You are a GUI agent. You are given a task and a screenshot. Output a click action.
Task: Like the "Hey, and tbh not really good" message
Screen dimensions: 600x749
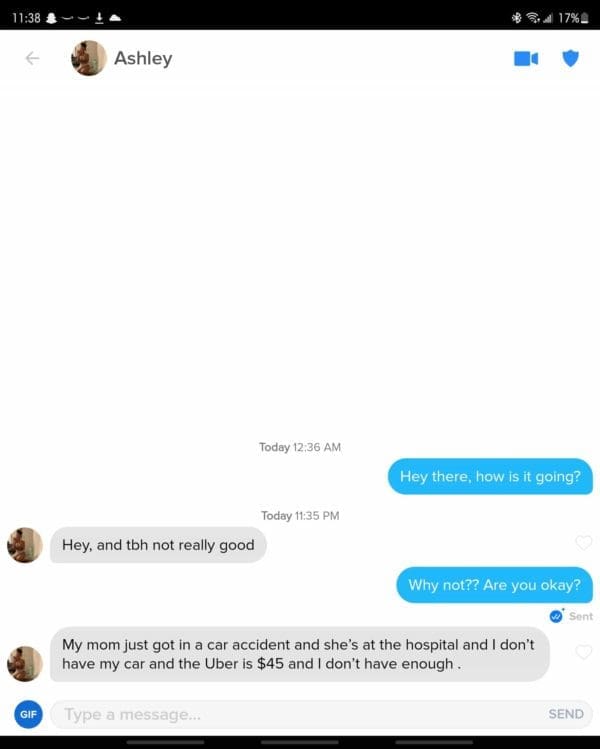point(583,543)
